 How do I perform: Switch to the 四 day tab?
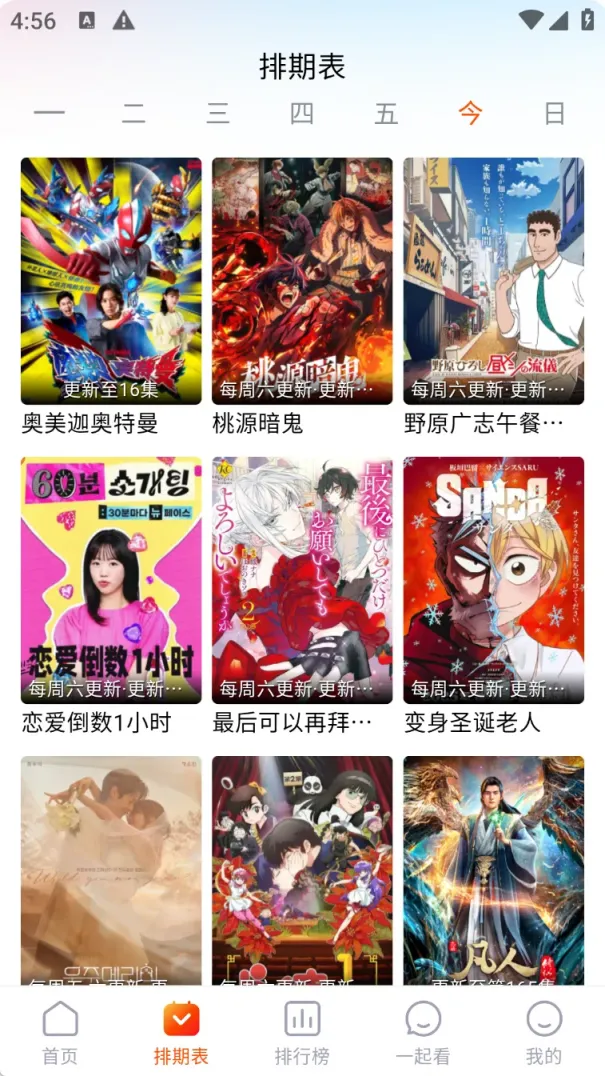pos(302,113)
